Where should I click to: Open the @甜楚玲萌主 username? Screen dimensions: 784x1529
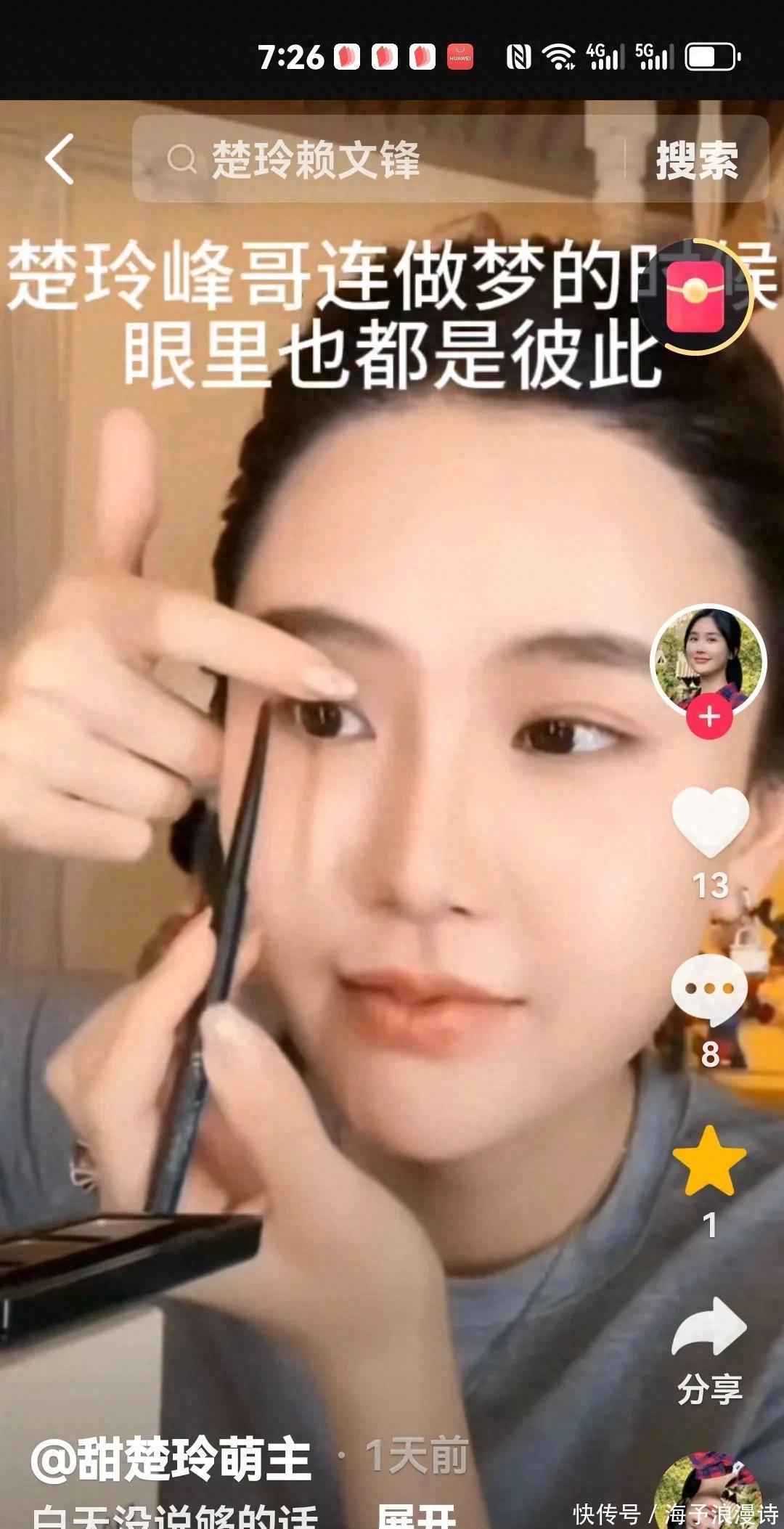point(172,1459)
